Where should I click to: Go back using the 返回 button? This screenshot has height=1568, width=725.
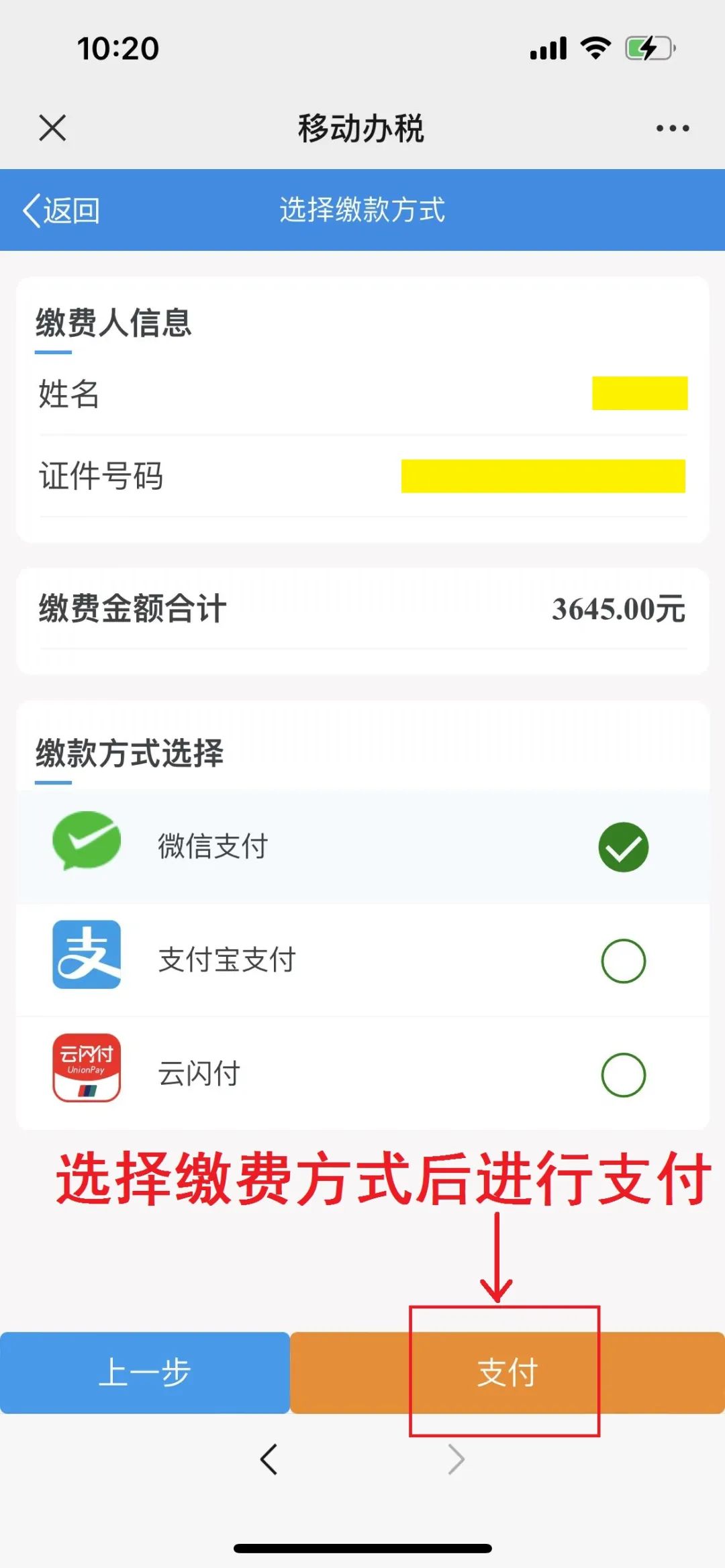[x=61, y=211]
